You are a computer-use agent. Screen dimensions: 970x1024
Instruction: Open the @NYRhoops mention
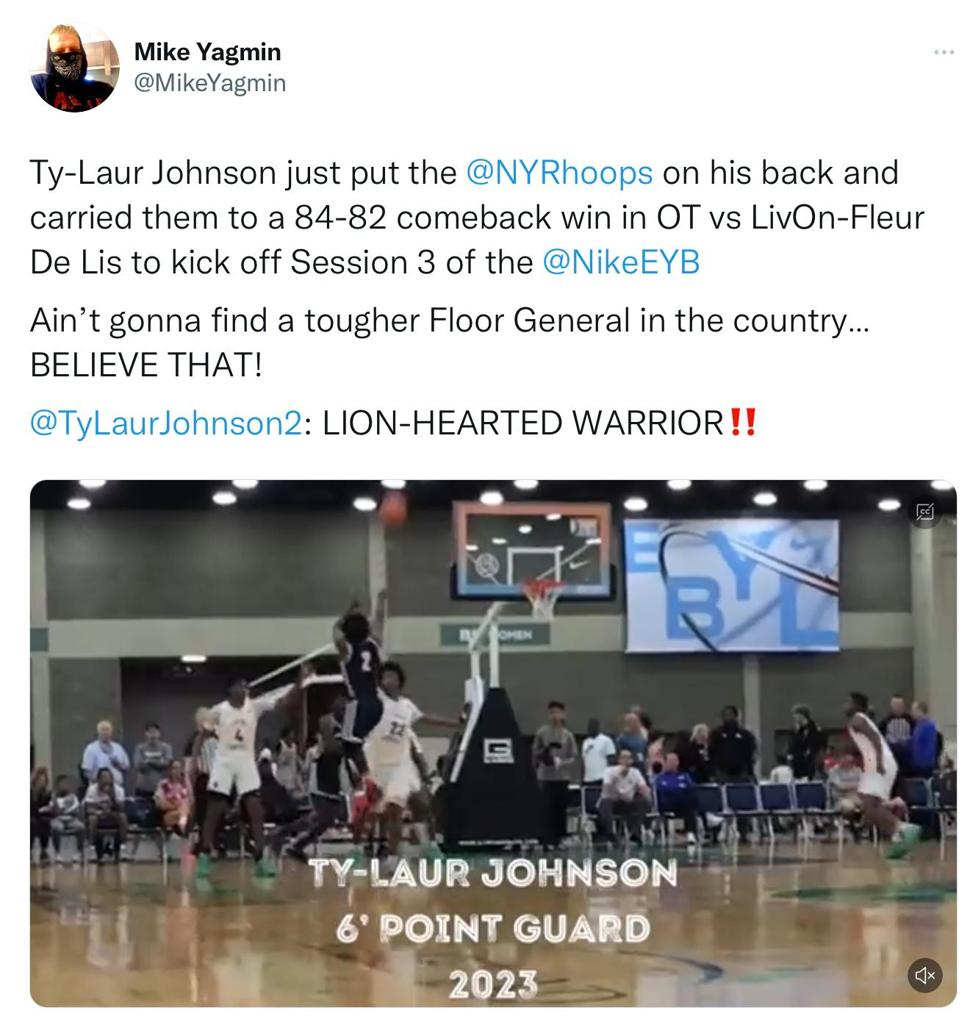pyautogui.click(x=559, y=173)
